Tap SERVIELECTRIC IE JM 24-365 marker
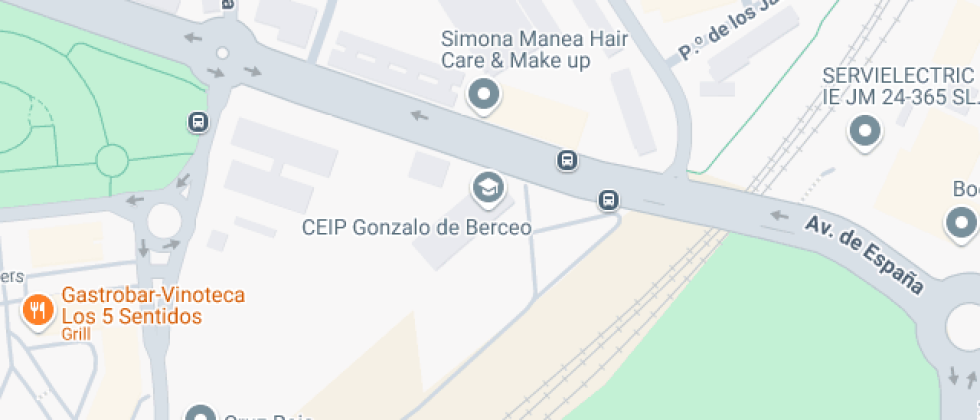Viewport: 980px width, 420px height. tap(864, 130)
